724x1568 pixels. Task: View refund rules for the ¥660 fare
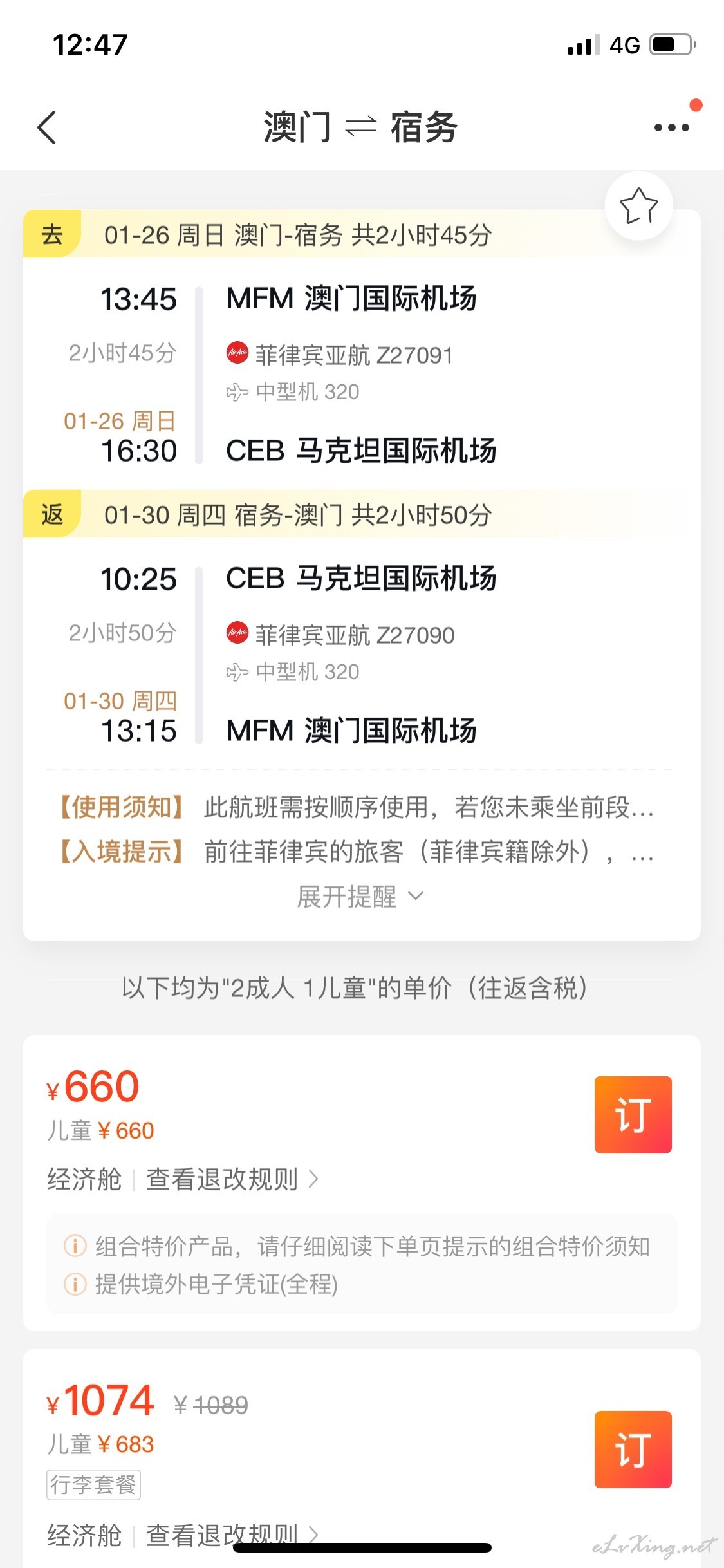coord(232,1179)
